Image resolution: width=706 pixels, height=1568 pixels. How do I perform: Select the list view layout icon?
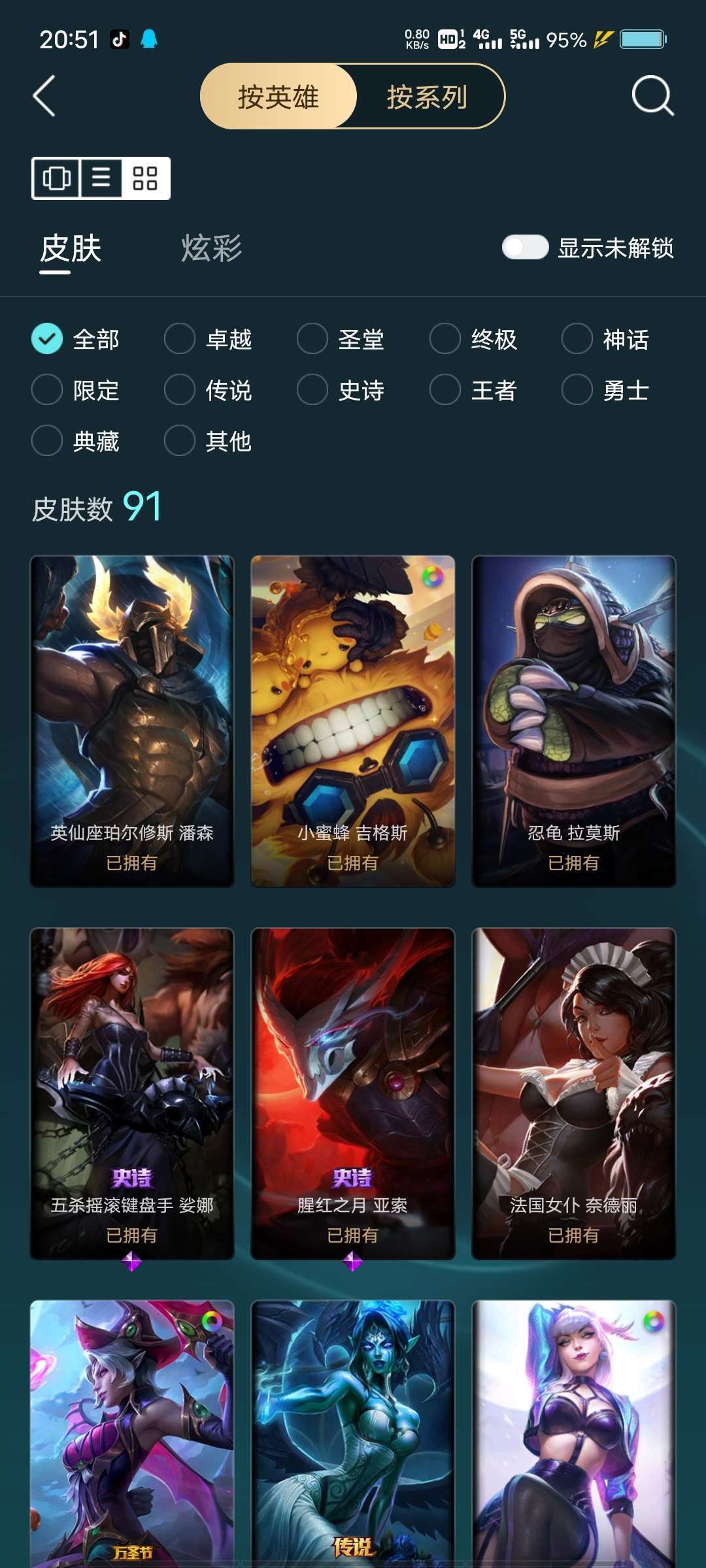pyautogui.click(x=101, y=178)
